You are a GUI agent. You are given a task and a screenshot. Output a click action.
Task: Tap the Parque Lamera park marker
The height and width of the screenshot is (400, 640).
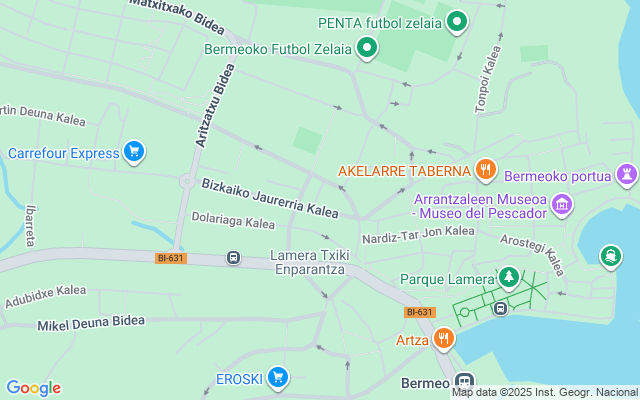[x=509, y=277]
